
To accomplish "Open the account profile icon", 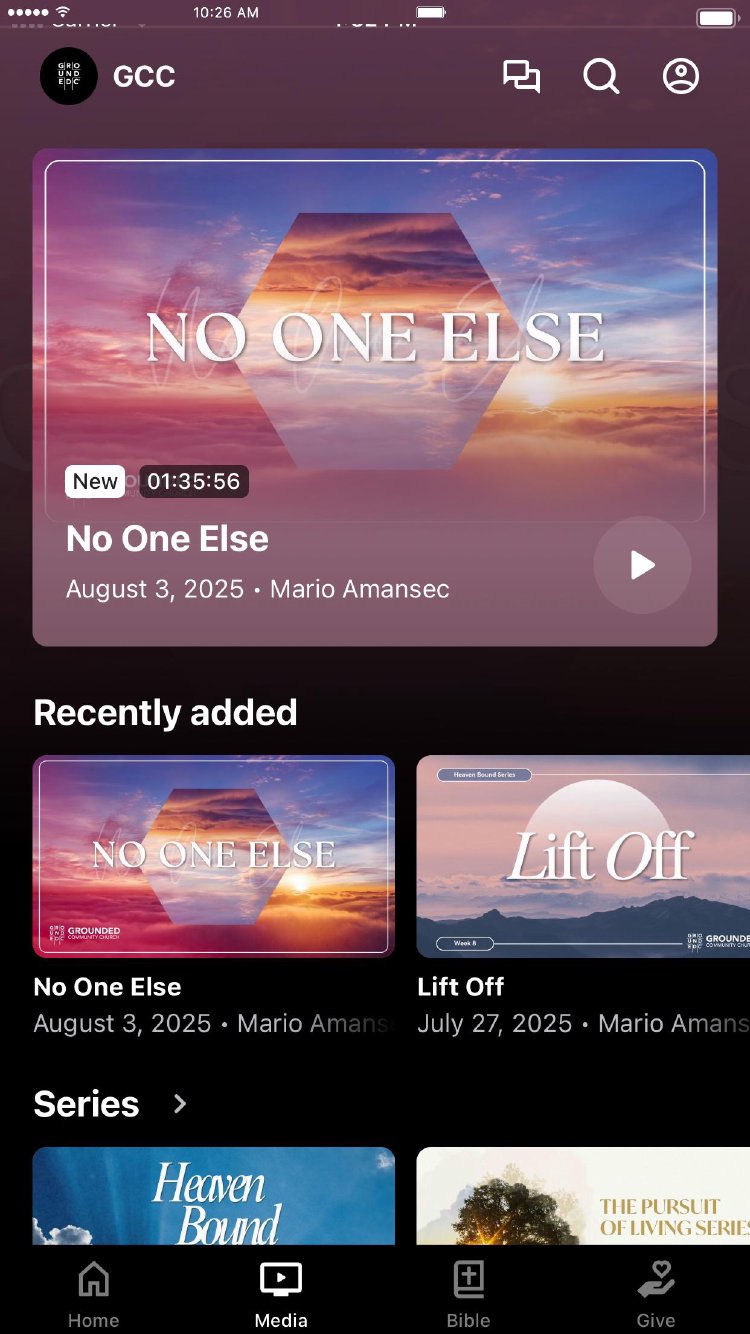I will click(x=681, y=76).
